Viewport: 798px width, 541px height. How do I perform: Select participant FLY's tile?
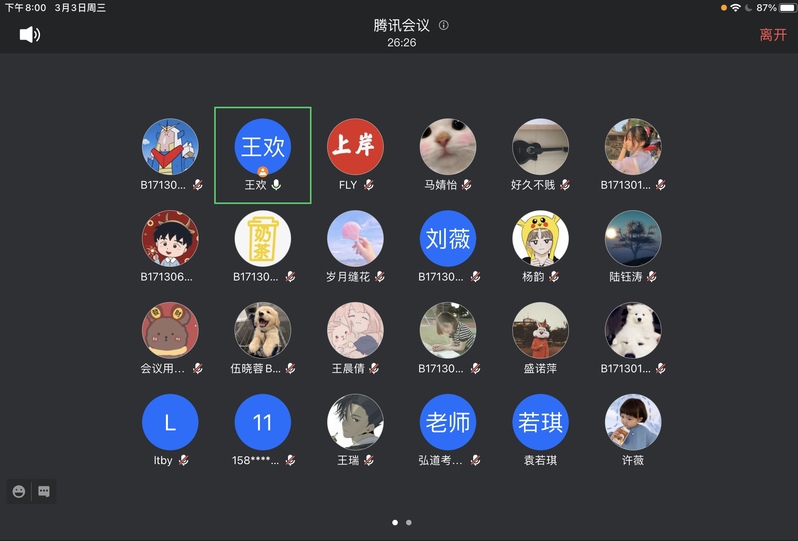point(355,154)
